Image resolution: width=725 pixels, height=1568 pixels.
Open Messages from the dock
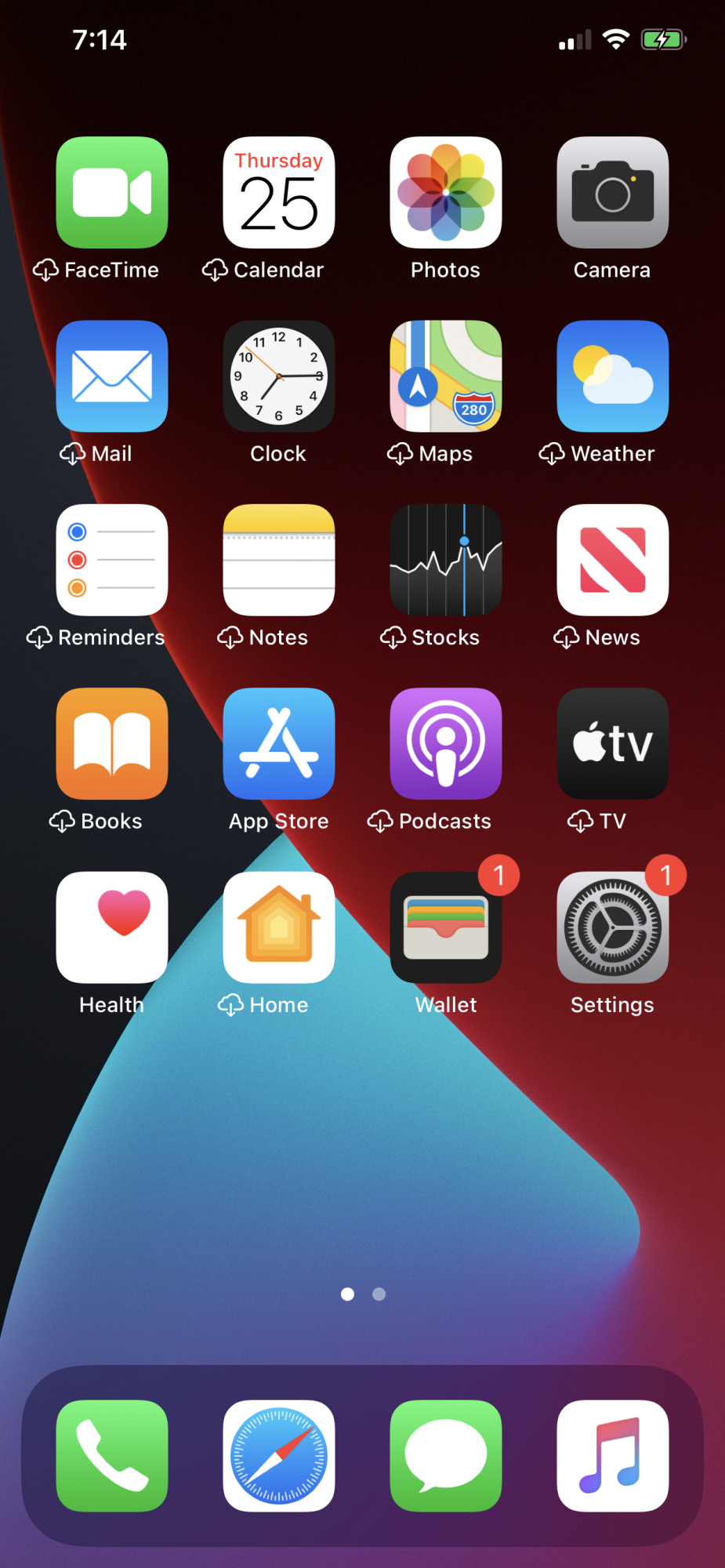coord(445,1455)
